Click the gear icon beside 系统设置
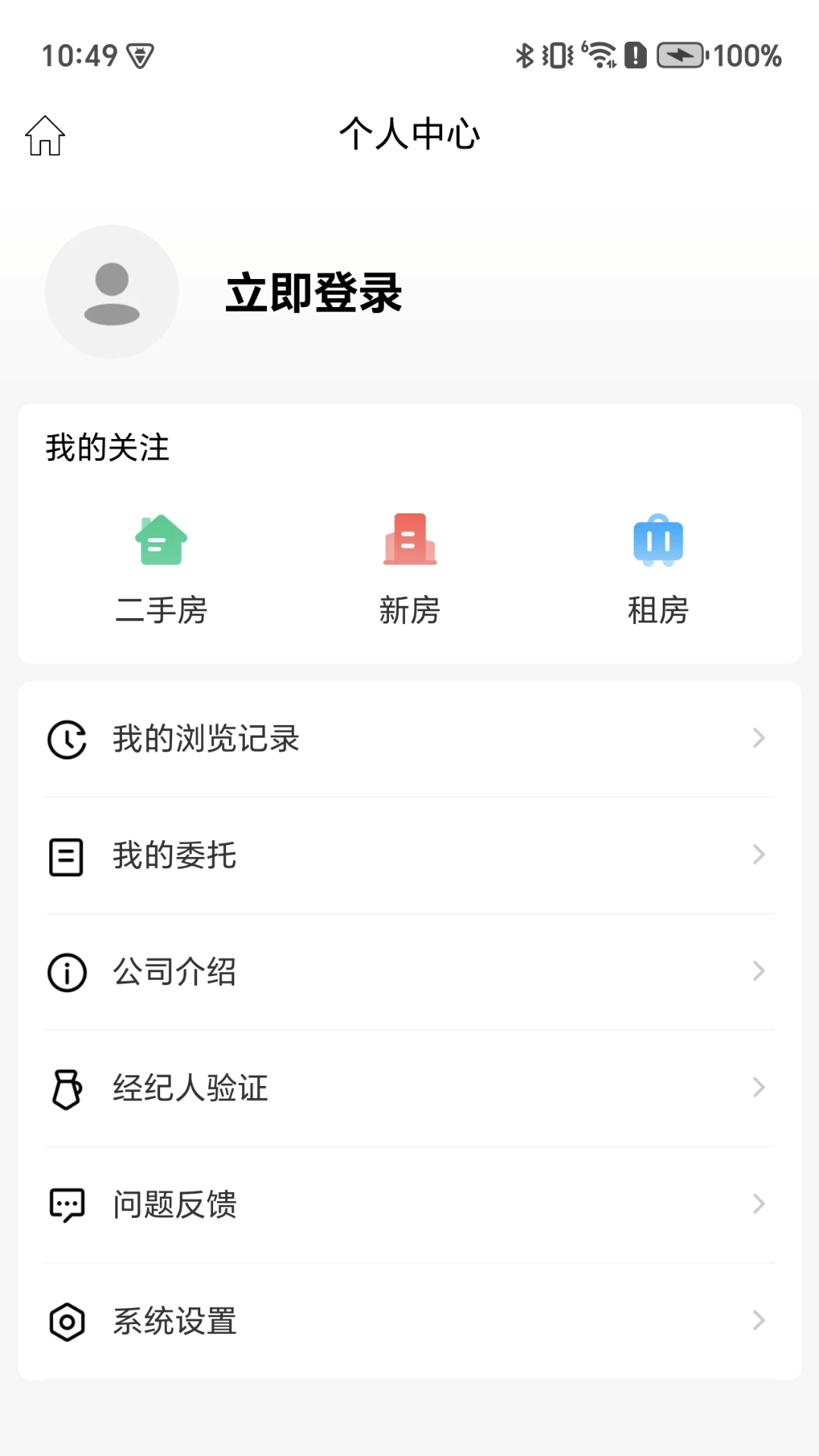Screen dimensions: 819x1456 coord(67,1321)
